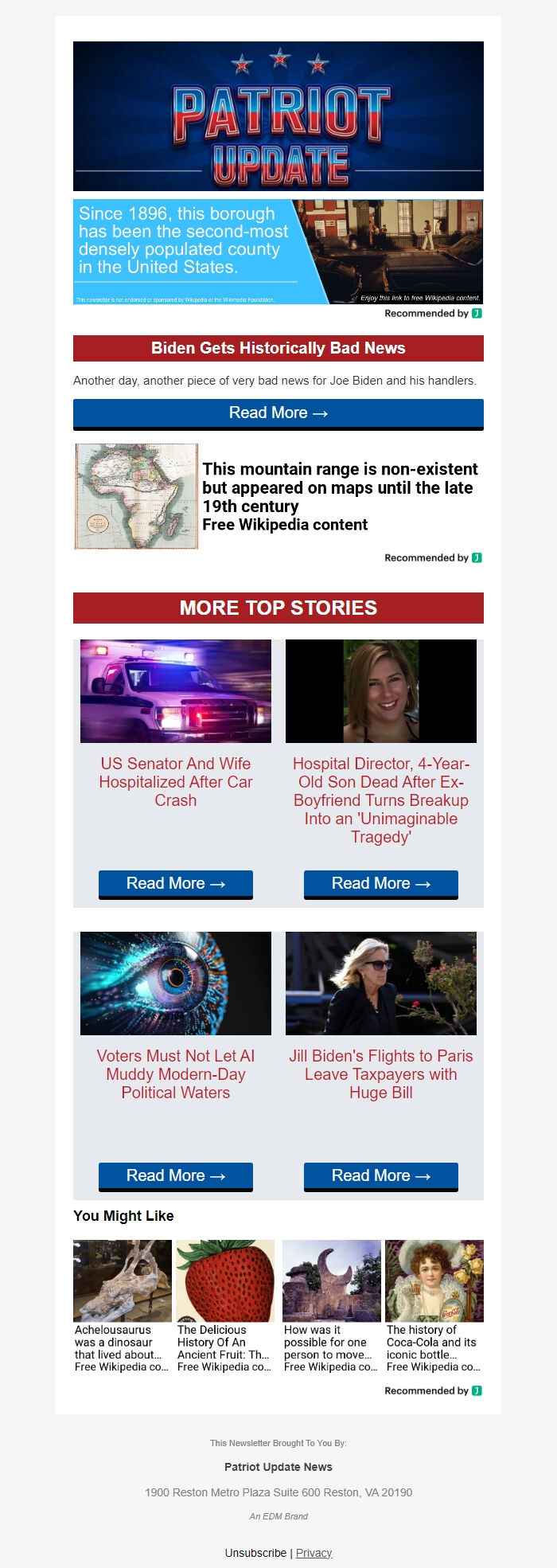Open the Voters Must Not Let AI headline
This screenshot has width=557, height=1568.
[x=175, y=1074]
